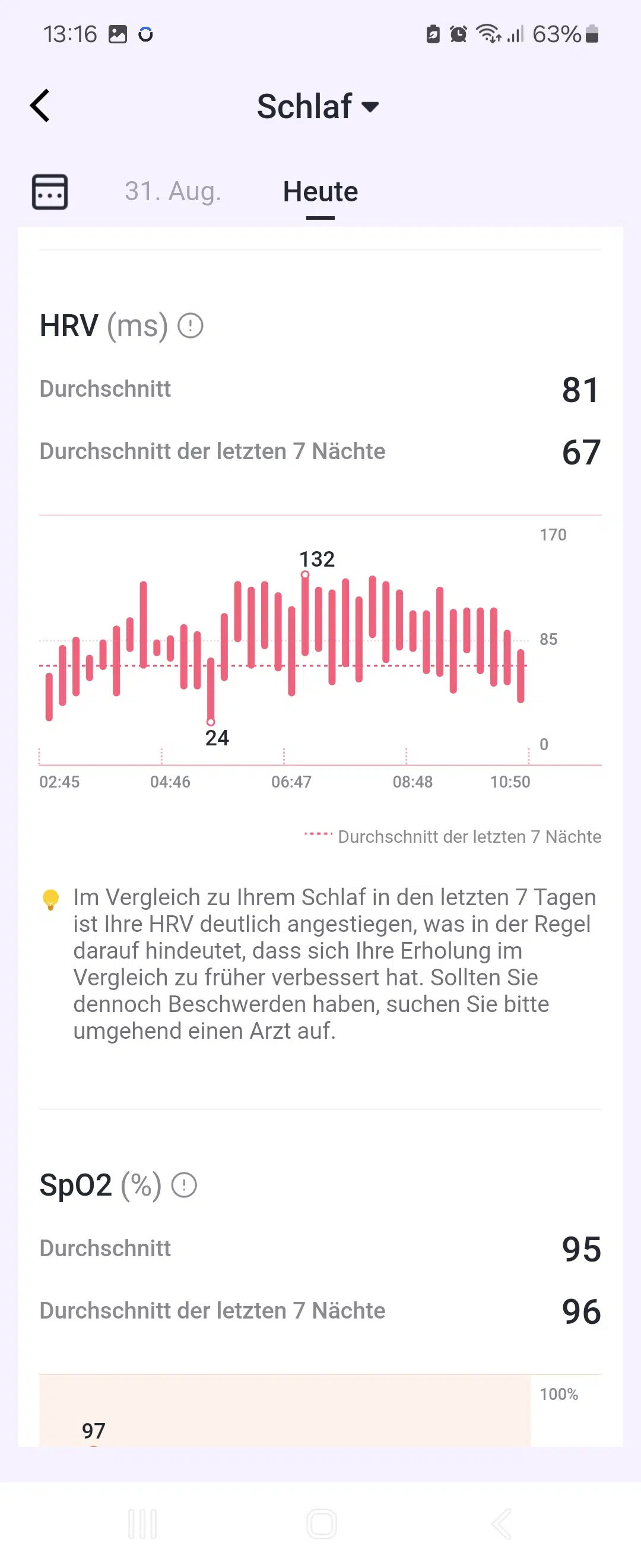The width and height of the screenshot is (641, 1568).
Task: Open the system recent apps
Action: [x=143, y=1524]
